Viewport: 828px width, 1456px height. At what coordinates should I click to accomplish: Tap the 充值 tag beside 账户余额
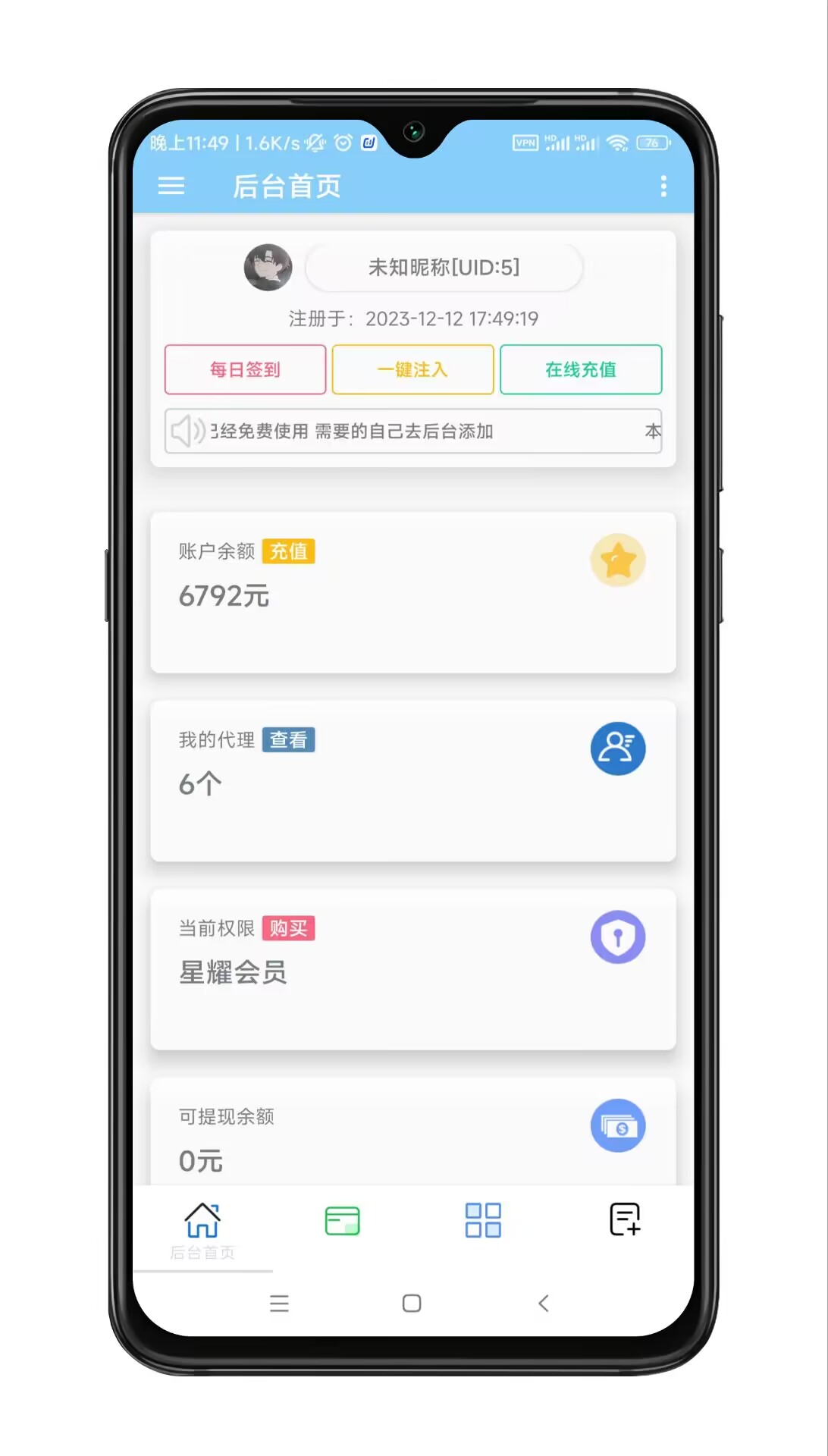click(288, 551)
